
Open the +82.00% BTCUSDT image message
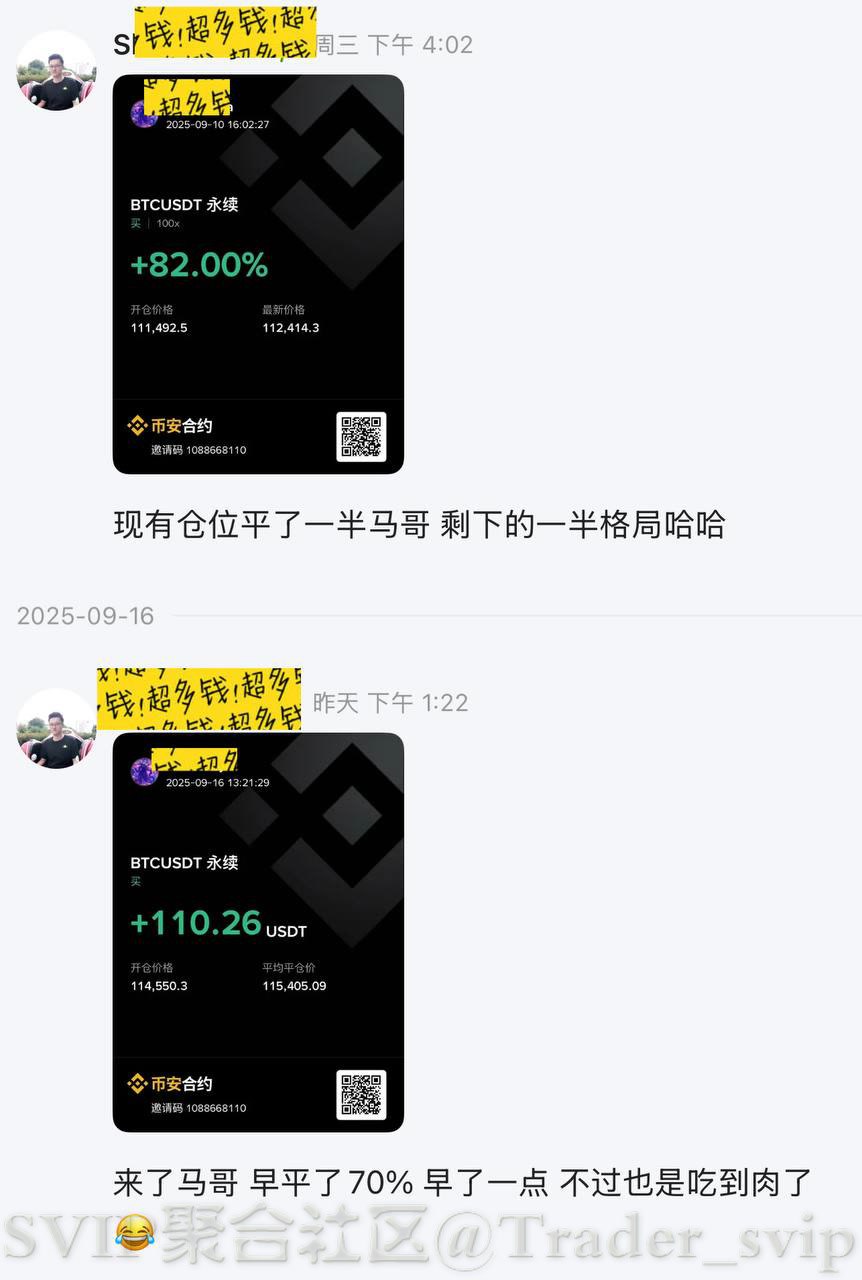coord(258,274)
